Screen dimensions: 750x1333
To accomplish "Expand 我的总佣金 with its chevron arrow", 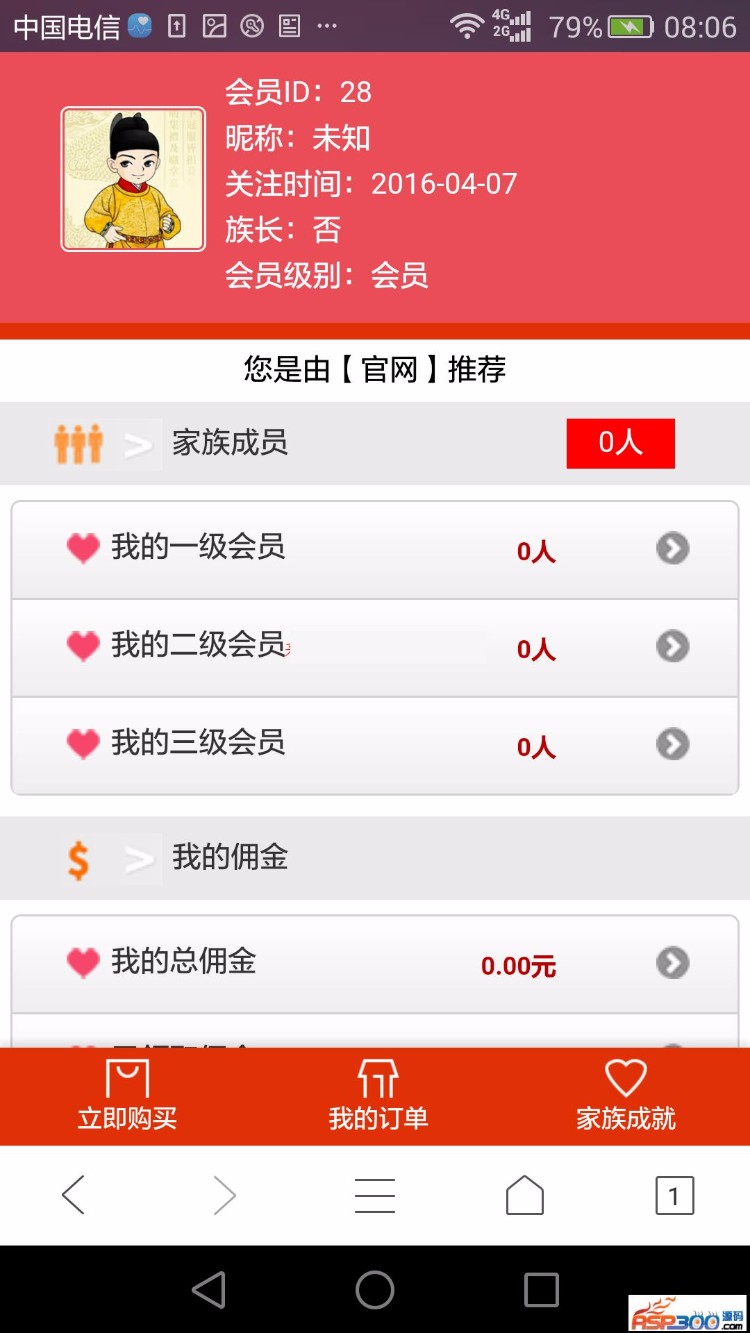I will coord(672,964).
